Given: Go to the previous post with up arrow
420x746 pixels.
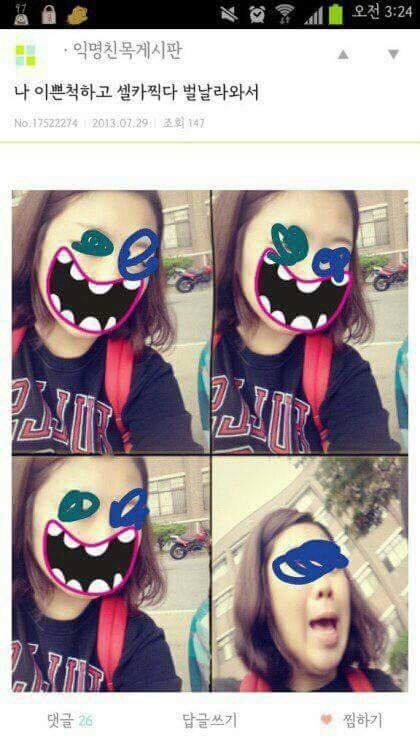Looking at the screenshot, I should [343, 55].
